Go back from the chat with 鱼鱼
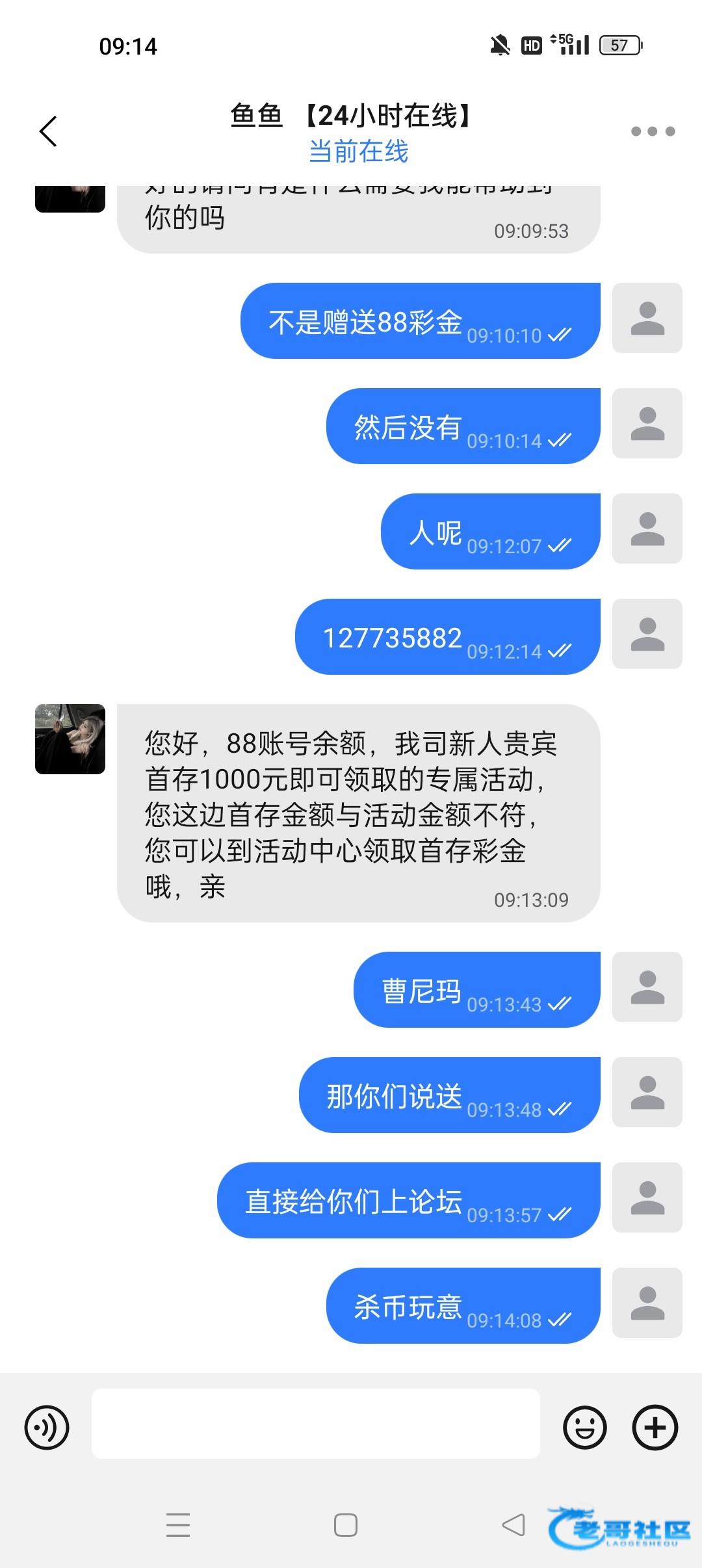The height and width of the screenshot is (1568, 702). (49, 132)
